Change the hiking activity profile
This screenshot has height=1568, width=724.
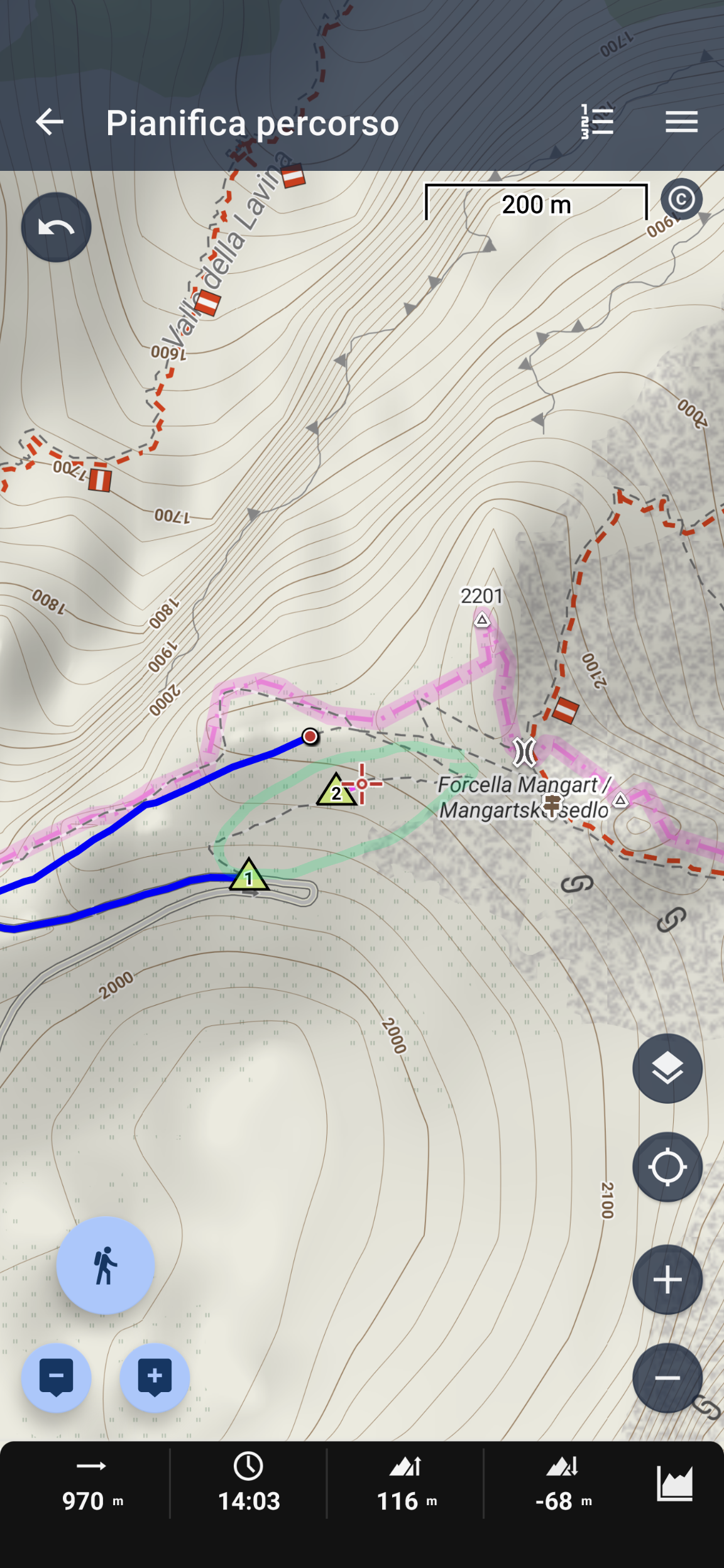coord(106,1265)
